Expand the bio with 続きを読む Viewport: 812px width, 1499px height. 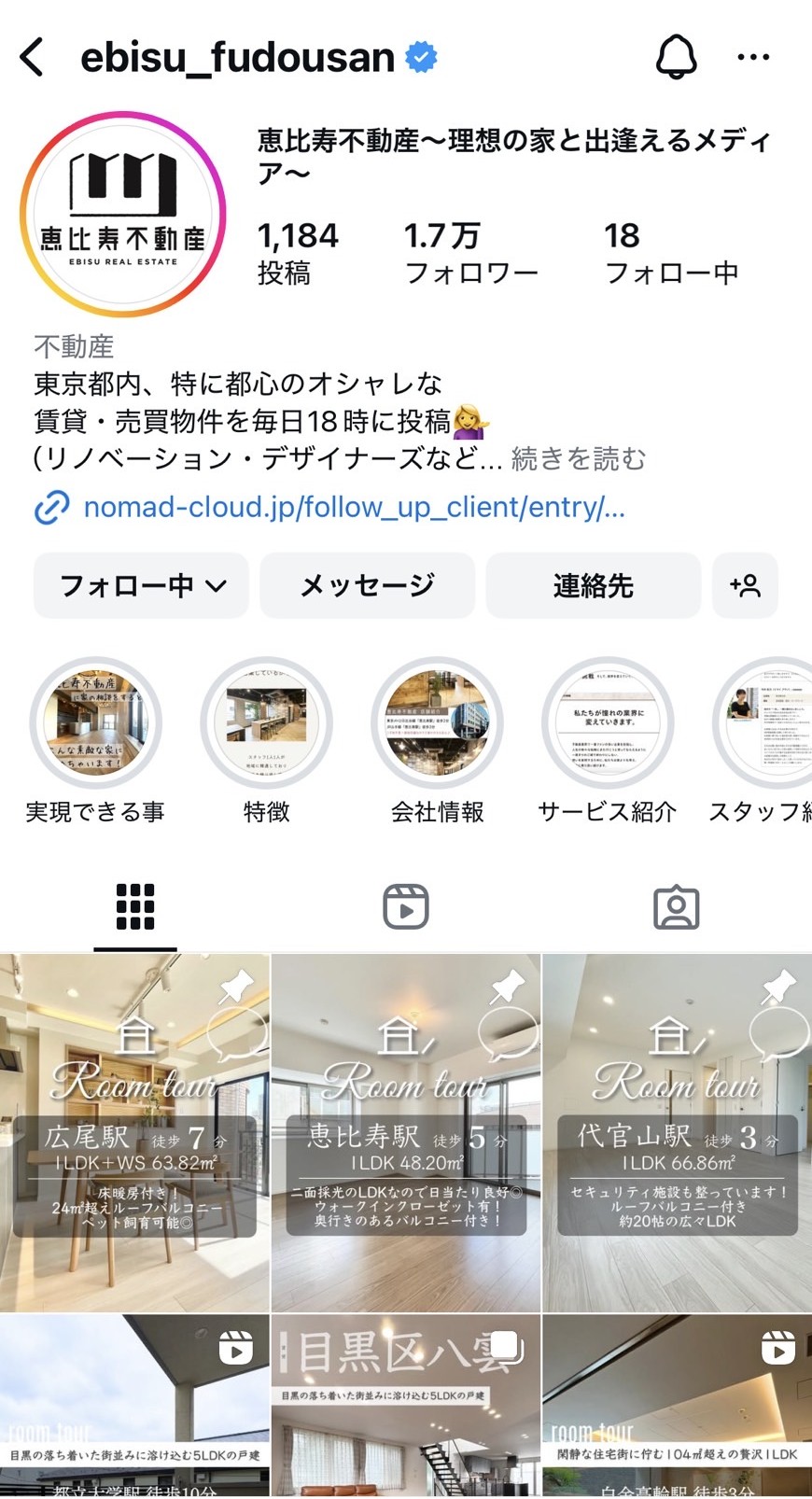click(x=580, y=457)
